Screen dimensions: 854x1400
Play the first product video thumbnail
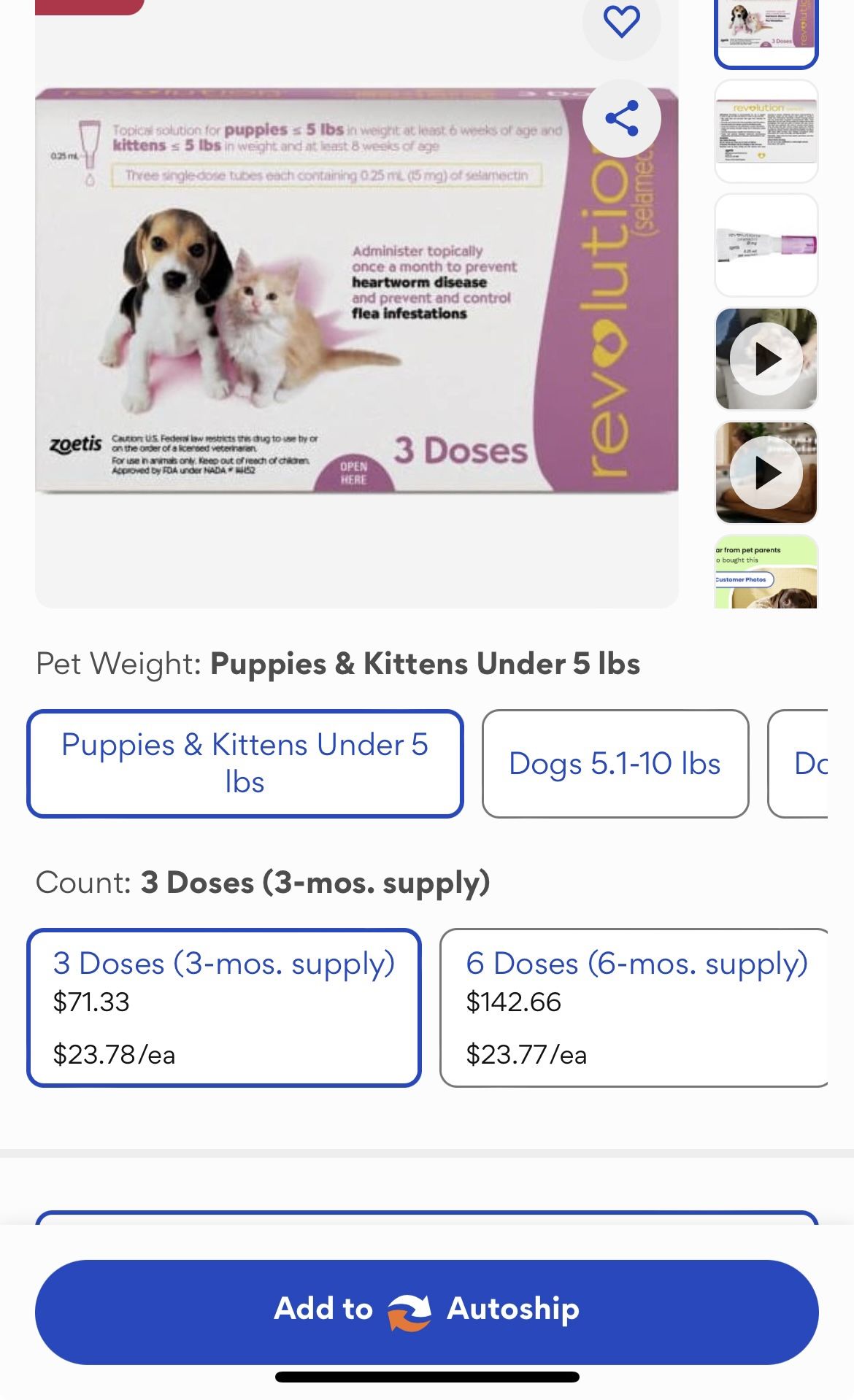(x=766, y=358)
